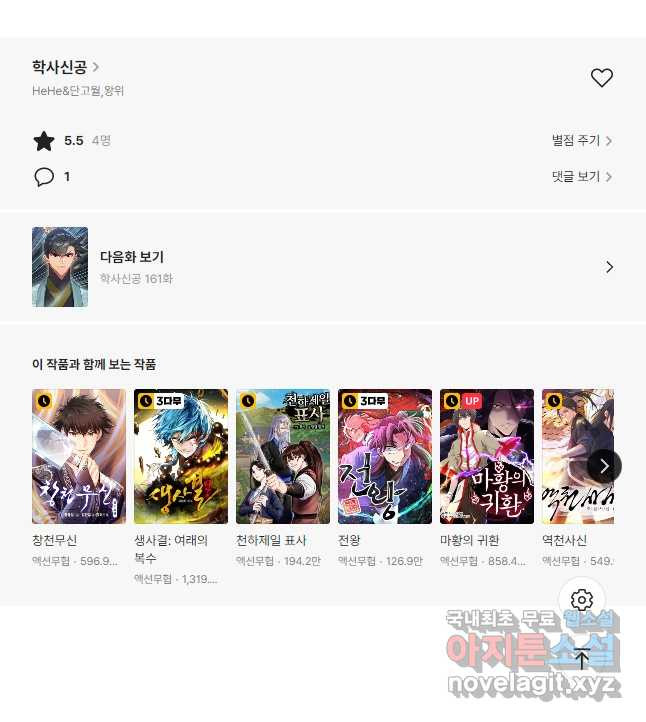Add 학사신공 to favorites with heart
This screenshot has width=646, height=722.
601,78
